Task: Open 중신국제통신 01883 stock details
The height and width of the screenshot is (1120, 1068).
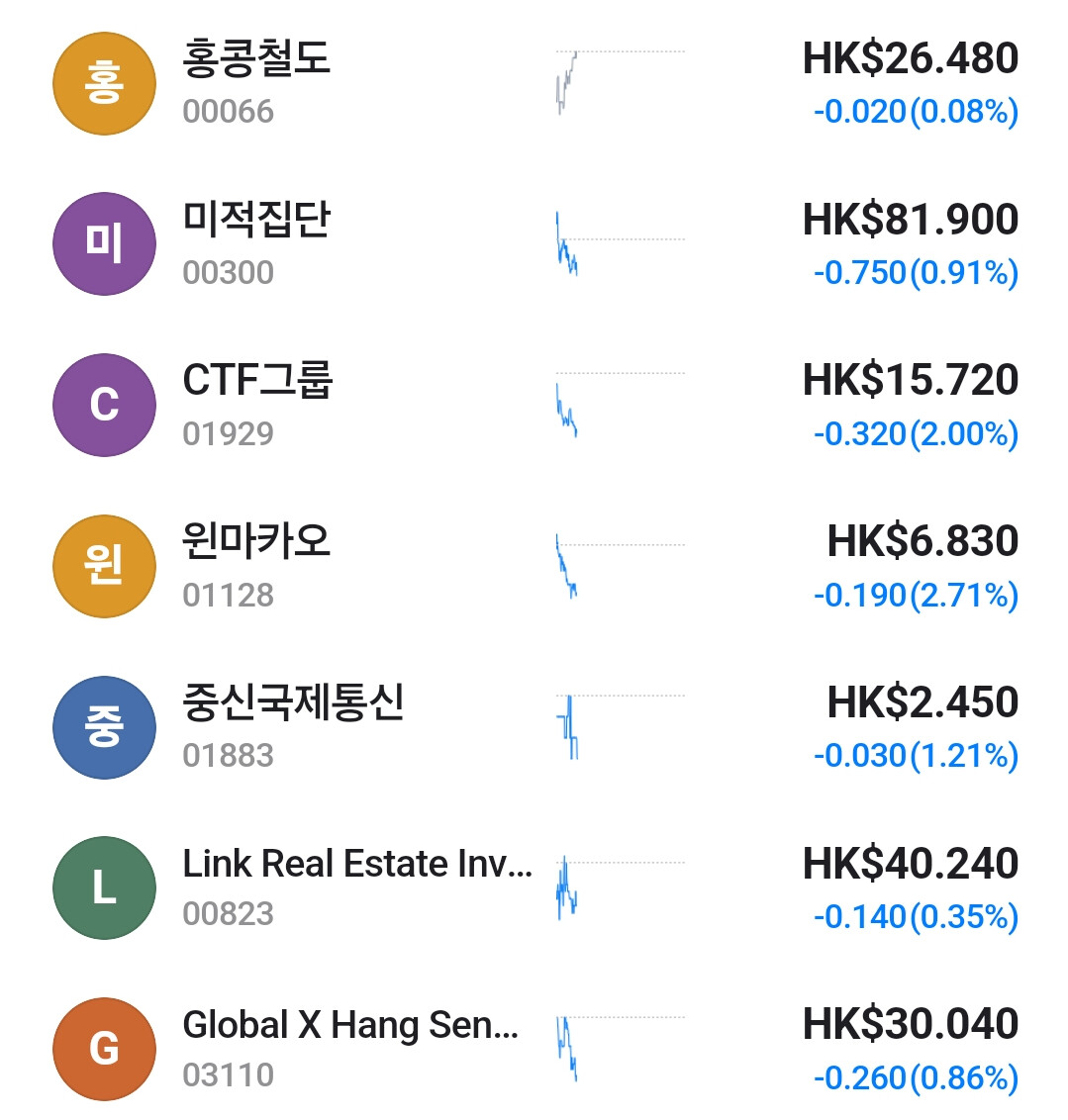Action: [x=534, y=727]
